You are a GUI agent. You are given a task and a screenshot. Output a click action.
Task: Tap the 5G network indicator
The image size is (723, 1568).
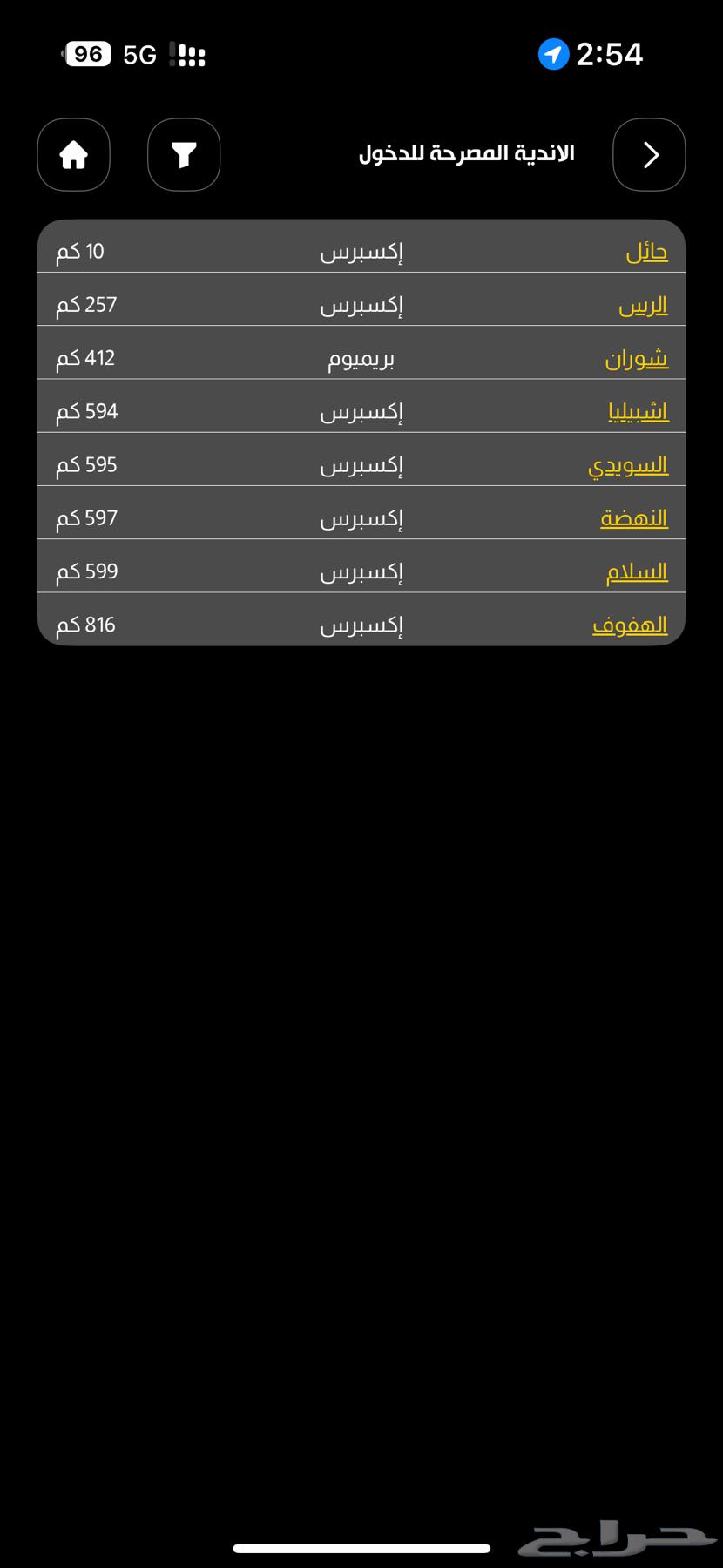point(139,54)
